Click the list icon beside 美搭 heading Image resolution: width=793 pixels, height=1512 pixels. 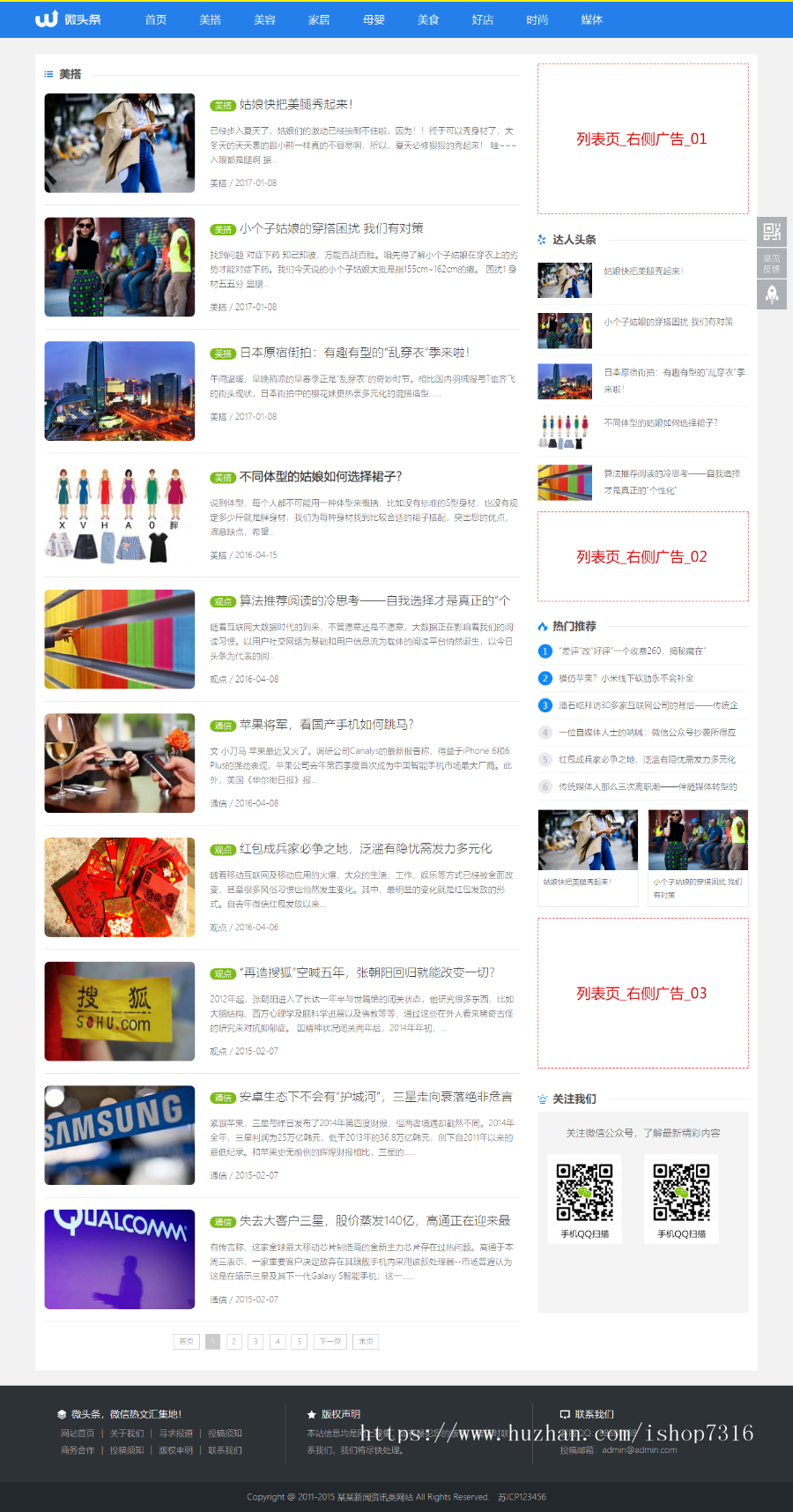48,74
